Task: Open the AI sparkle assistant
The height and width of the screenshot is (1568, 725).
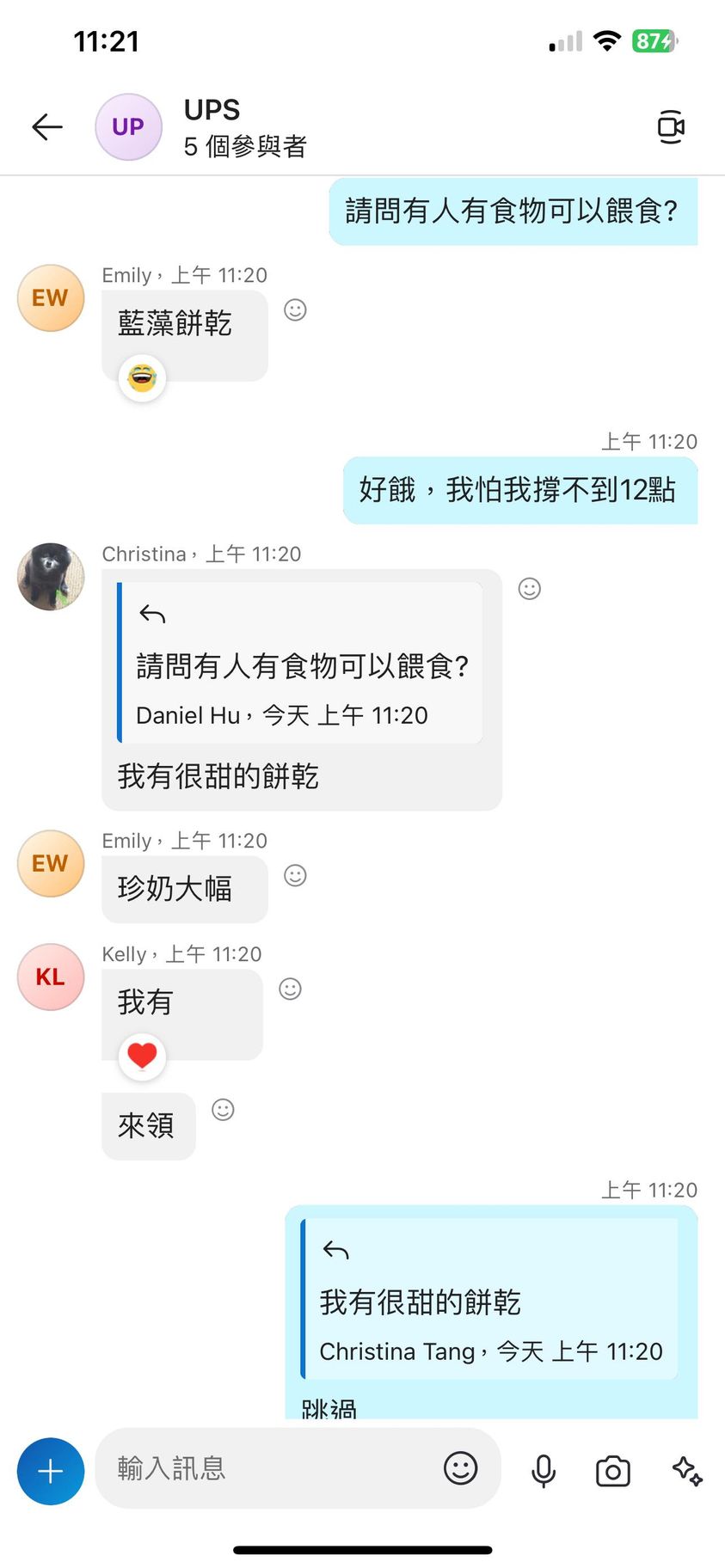Action: coord(686,1471)
